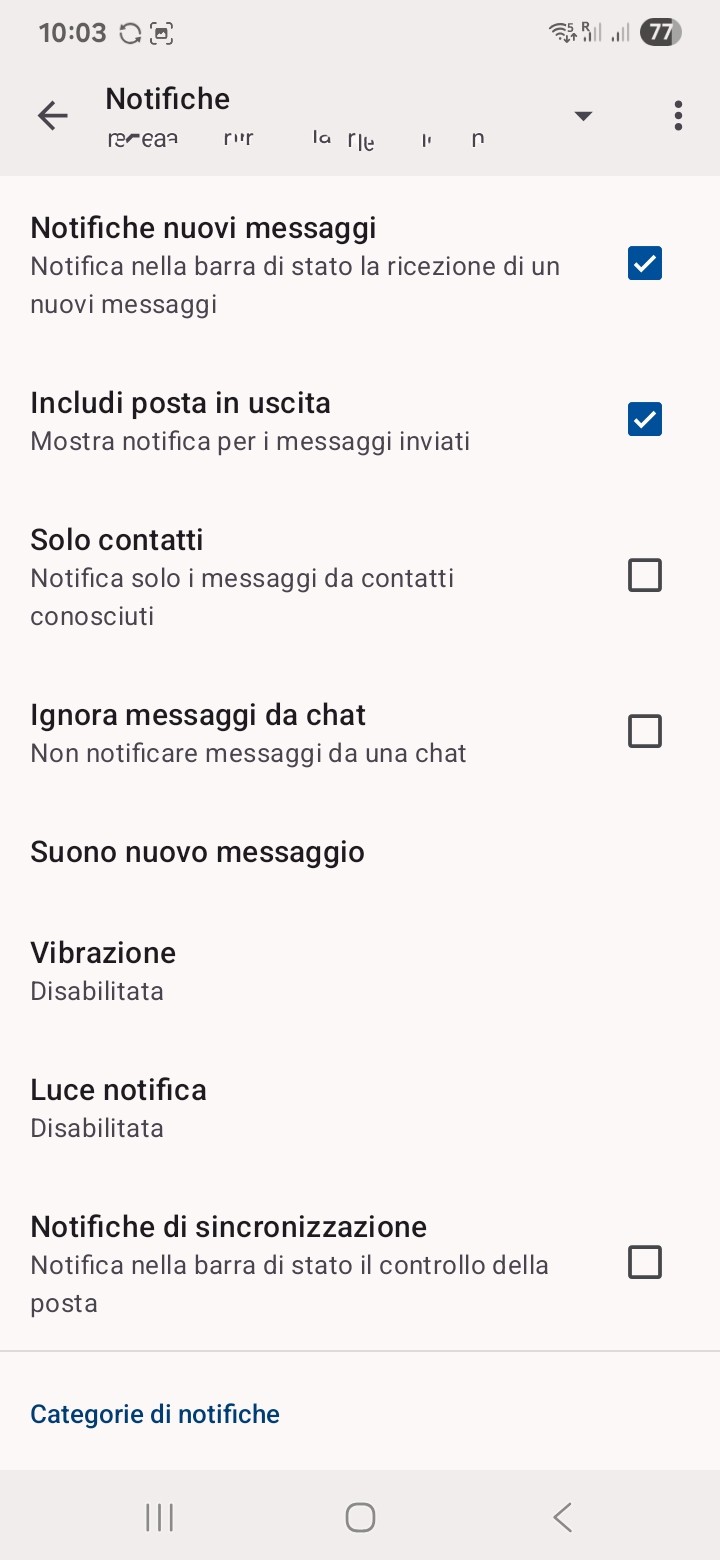Open Suono nuovo messaggio setting
Image resolution: width=720 pixels, height=1560 pixels.
[360, 852]
